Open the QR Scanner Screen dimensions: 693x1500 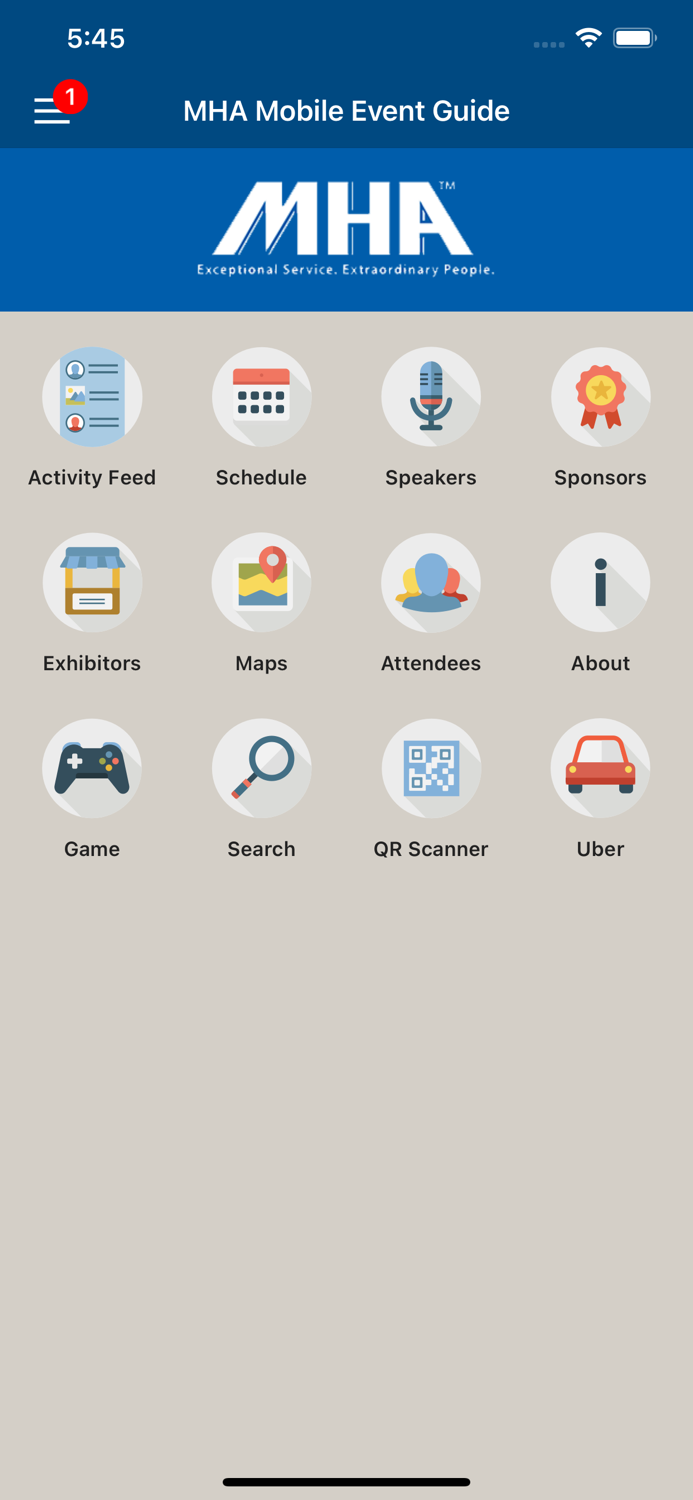431,769
